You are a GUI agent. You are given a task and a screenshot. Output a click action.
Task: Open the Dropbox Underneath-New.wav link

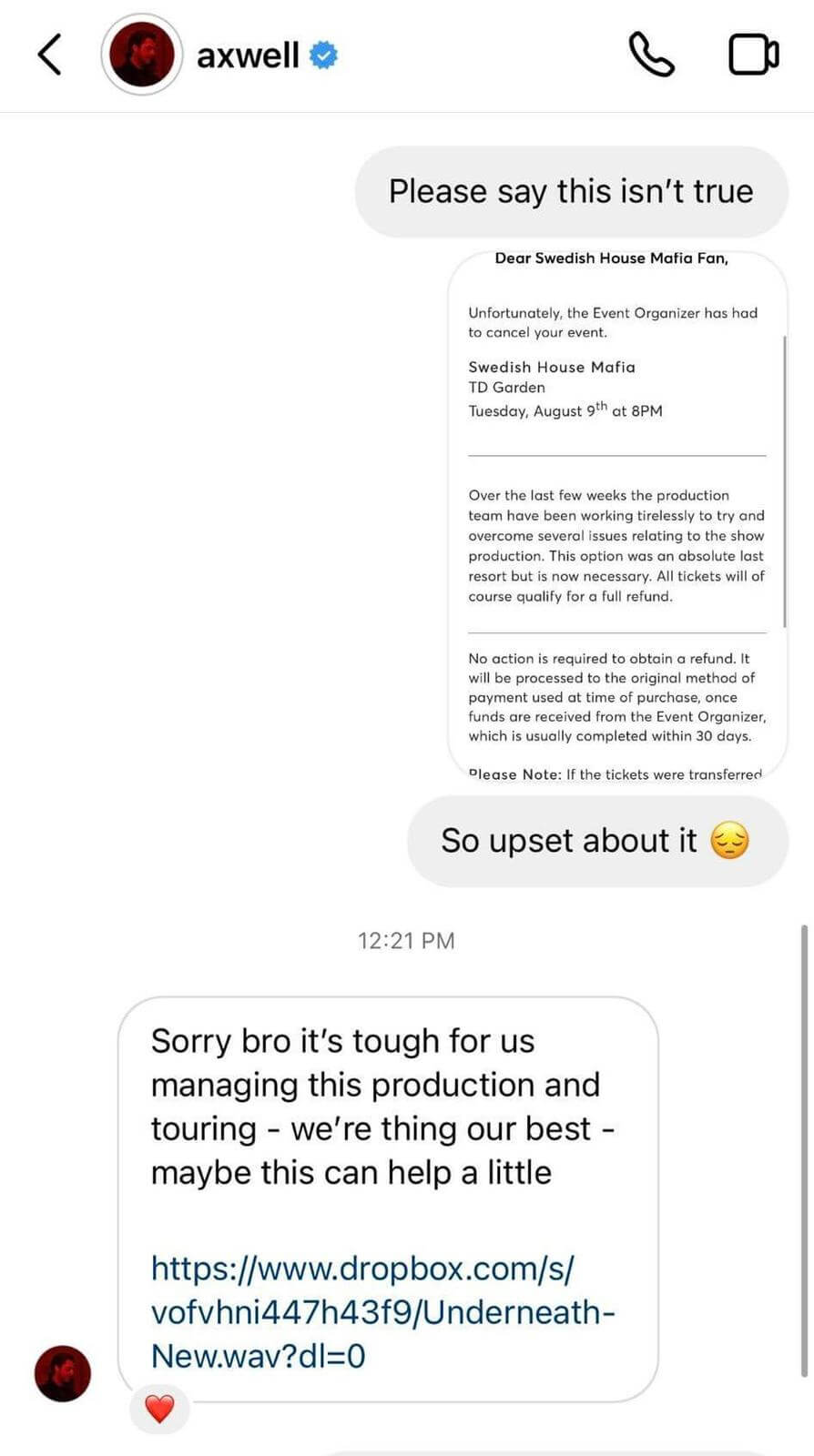pos(382,1312)
